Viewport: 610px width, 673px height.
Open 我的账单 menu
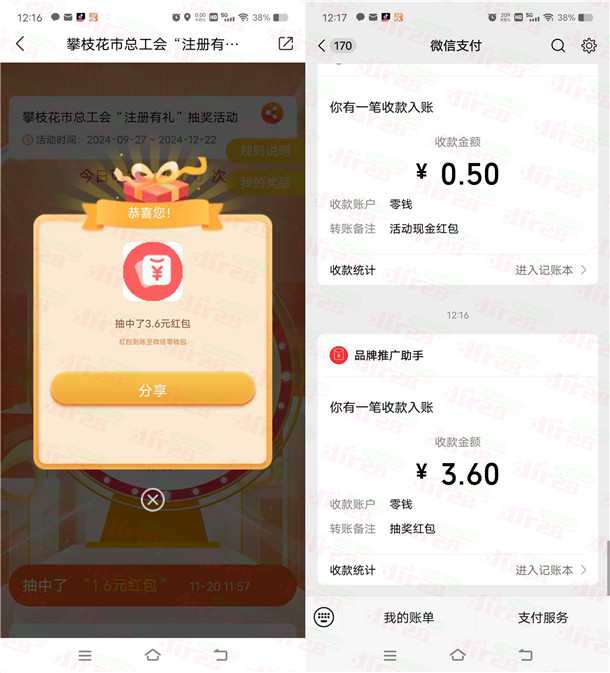click(x=409, y=618)
